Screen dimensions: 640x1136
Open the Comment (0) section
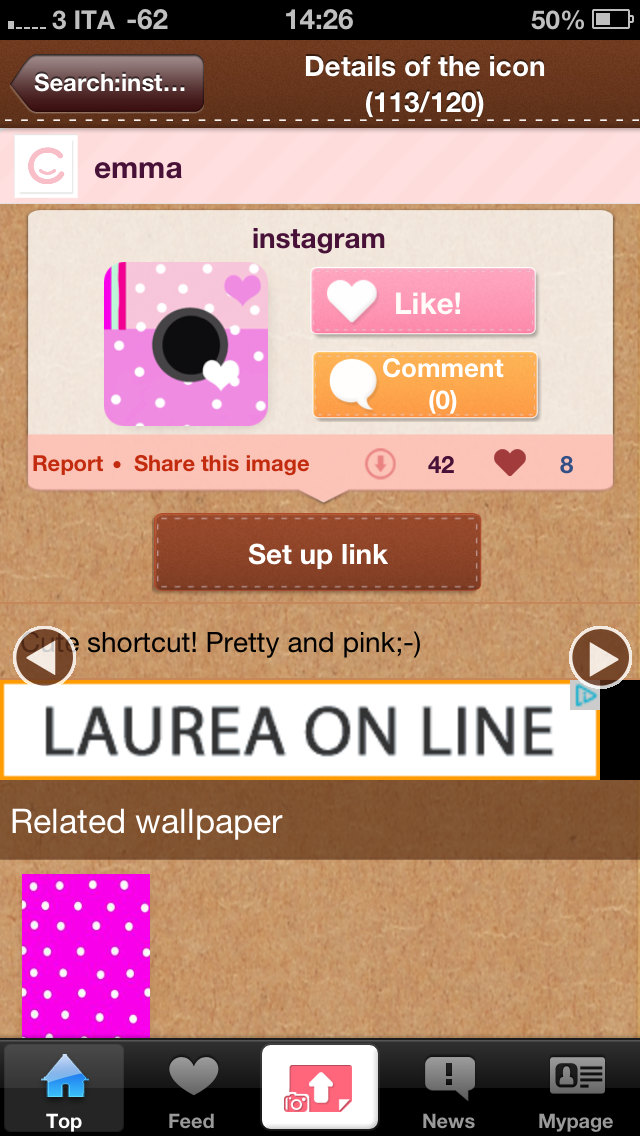426,384
